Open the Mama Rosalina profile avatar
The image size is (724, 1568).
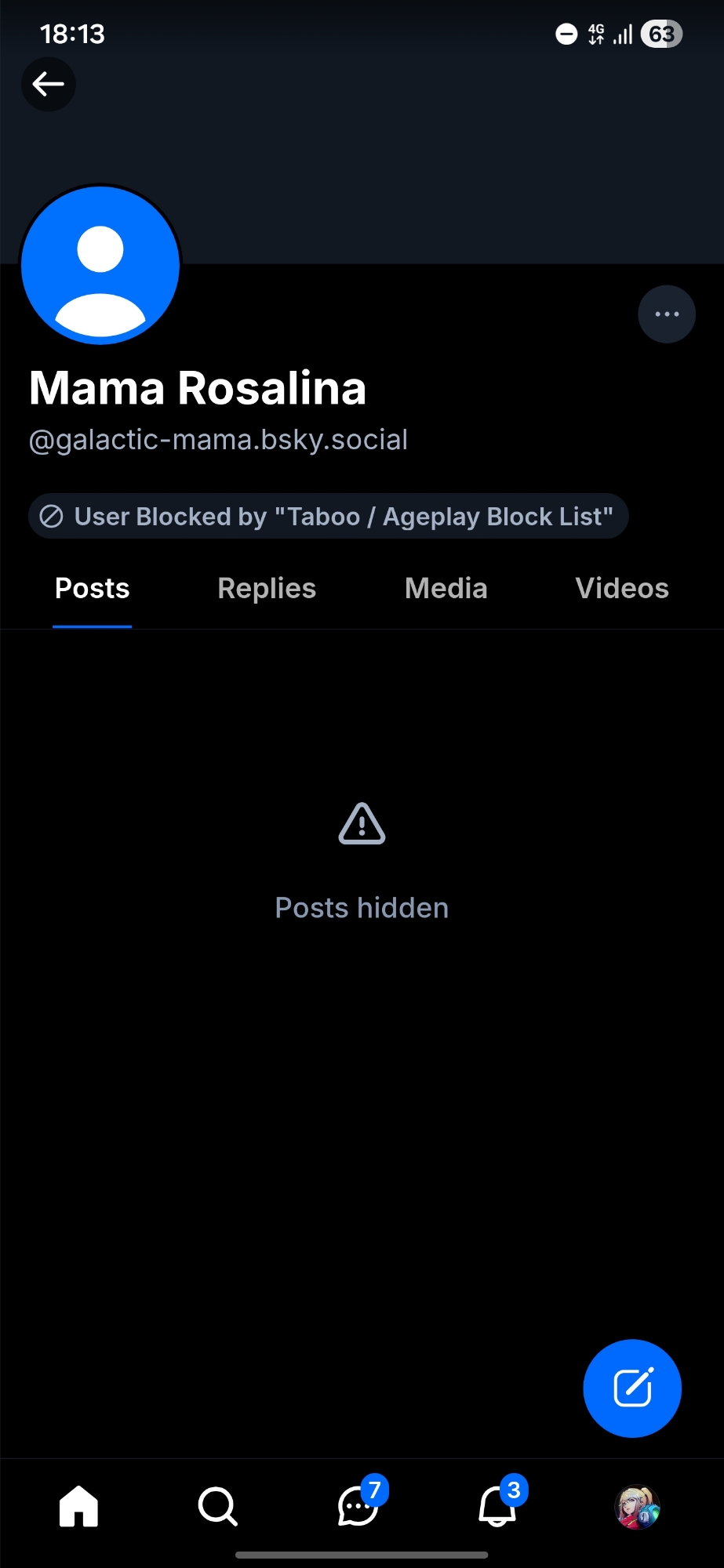coord(100,265)
